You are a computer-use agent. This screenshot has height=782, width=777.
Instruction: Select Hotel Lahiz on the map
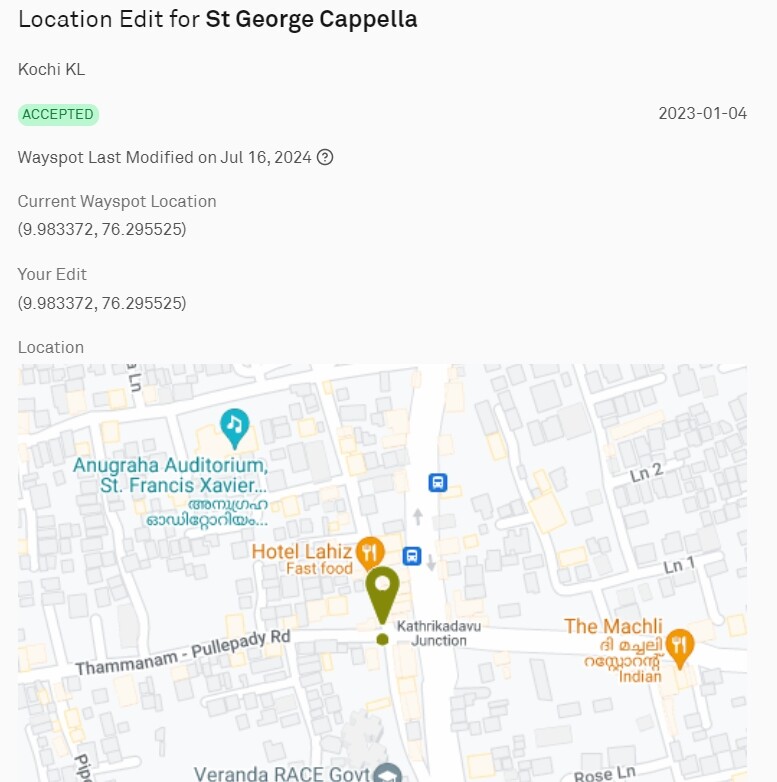tap(370, 551)
